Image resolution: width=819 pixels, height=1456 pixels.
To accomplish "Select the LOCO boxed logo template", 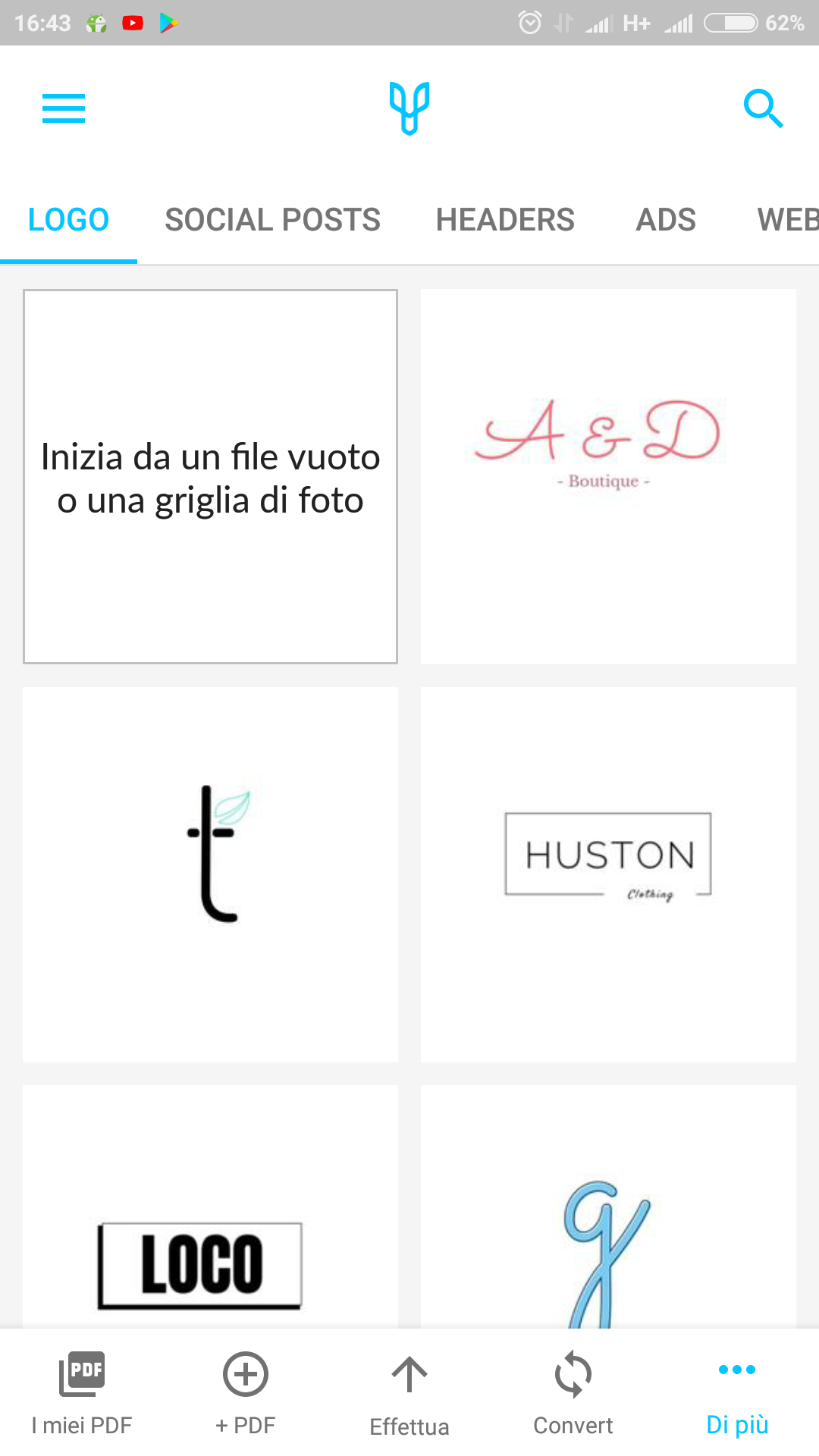I will click(210, 1207).
